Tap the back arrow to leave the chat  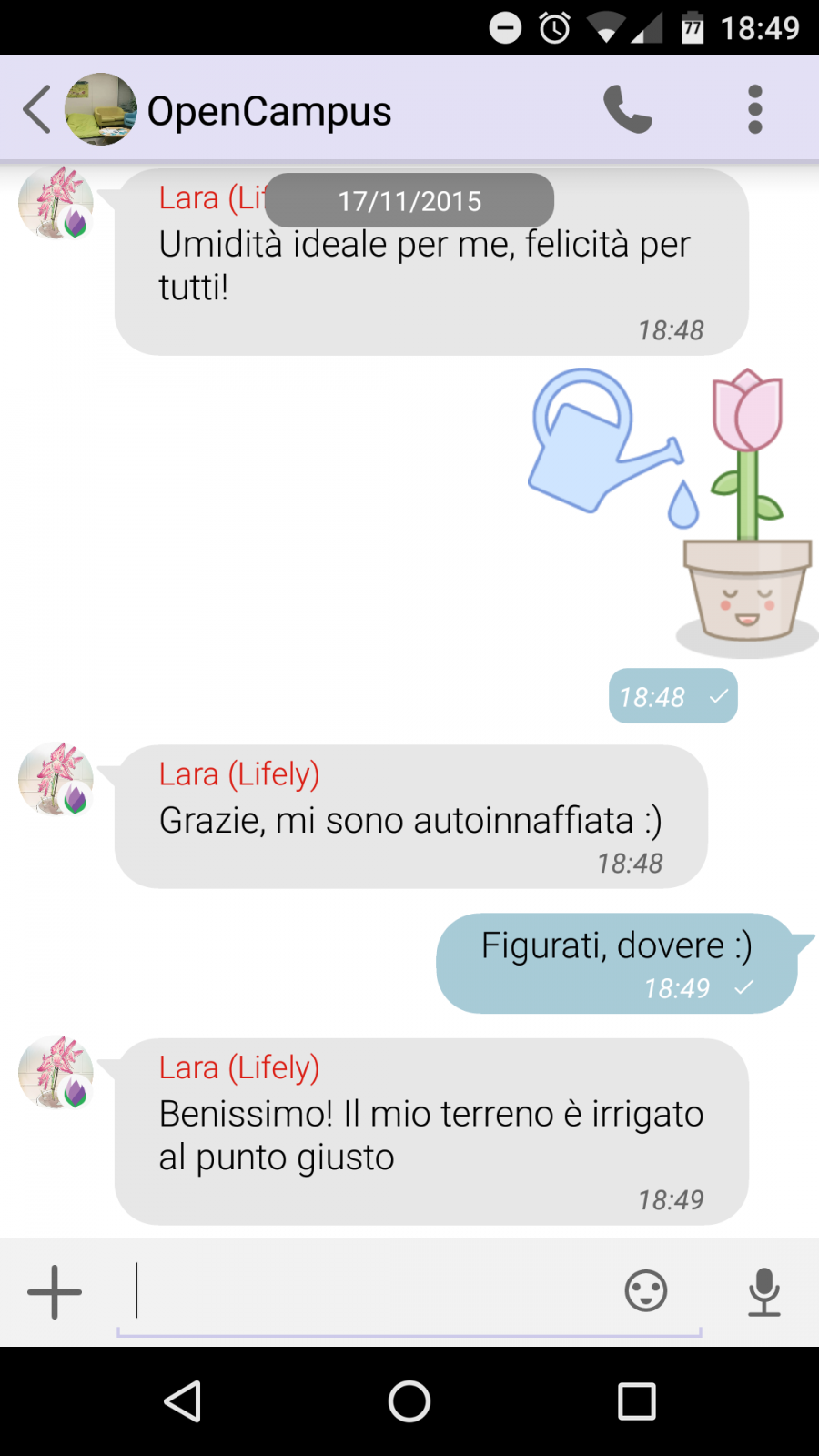coord(35,108)
